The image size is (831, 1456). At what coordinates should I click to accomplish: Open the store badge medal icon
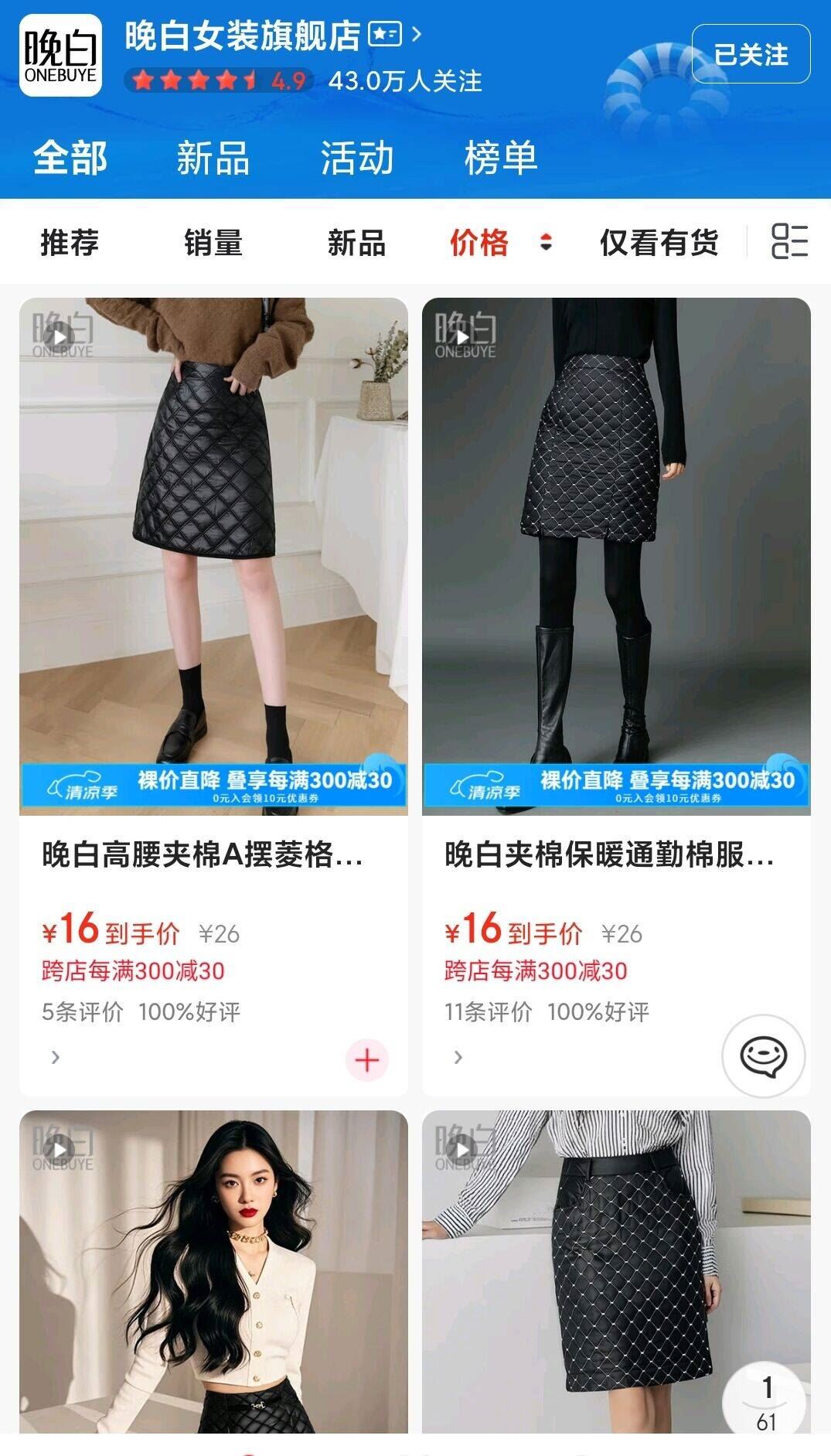click(x=384, y=34)
